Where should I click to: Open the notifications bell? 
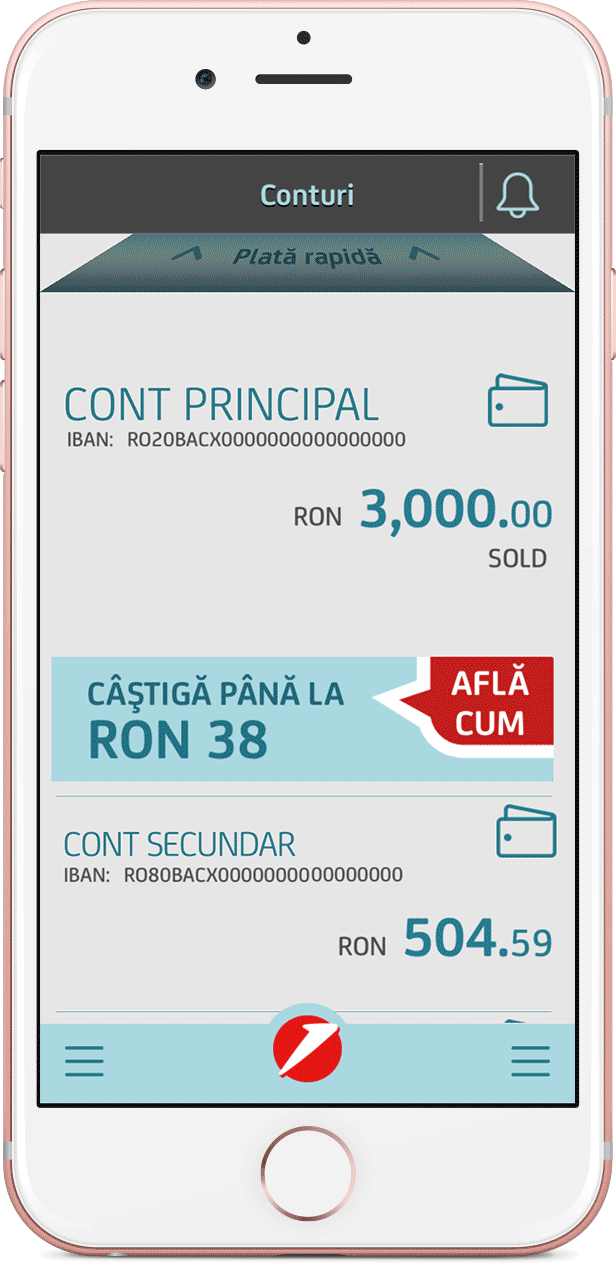pos(519,193)
